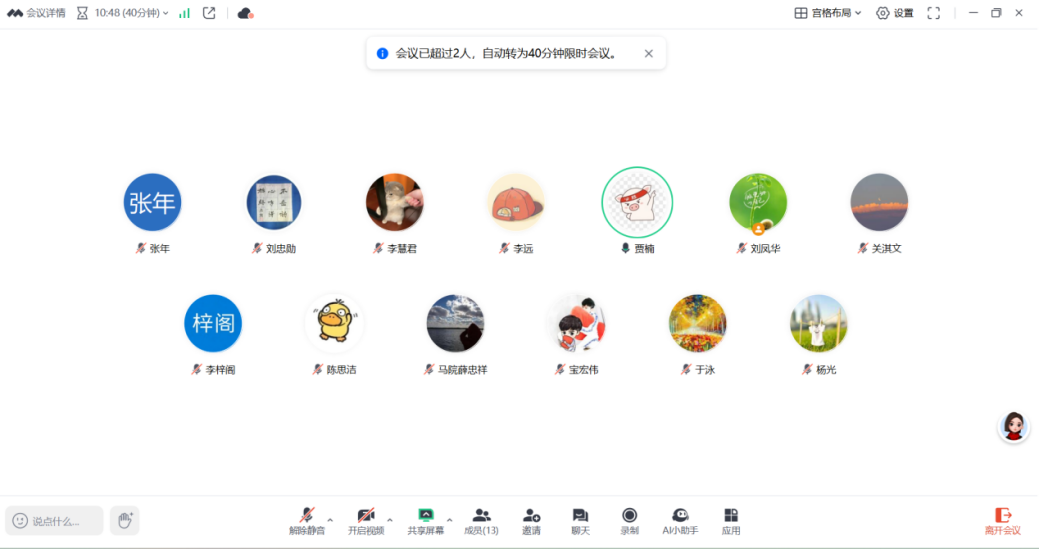Open 设置 settings
Viewport: 1039px width, 549px height.
[x=894, y=13]
